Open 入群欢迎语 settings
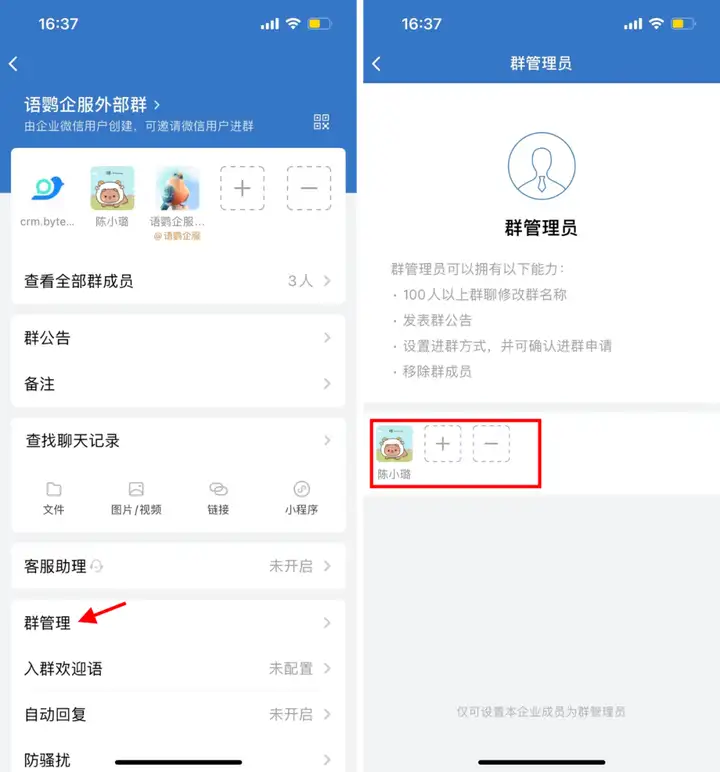This screenshot has width=720, height=772. click(178, 668)
